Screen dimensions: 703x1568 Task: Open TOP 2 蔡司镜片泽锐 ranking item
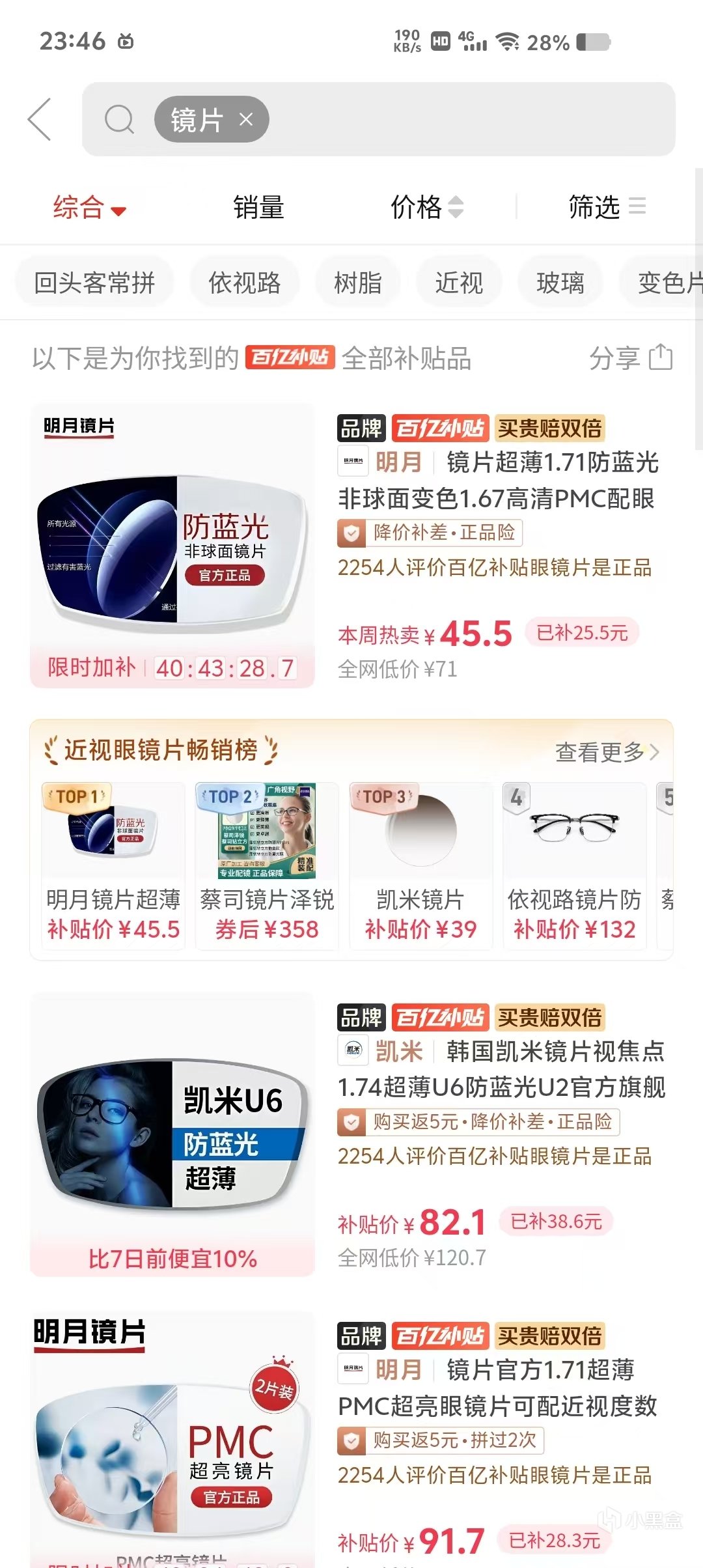267,865
